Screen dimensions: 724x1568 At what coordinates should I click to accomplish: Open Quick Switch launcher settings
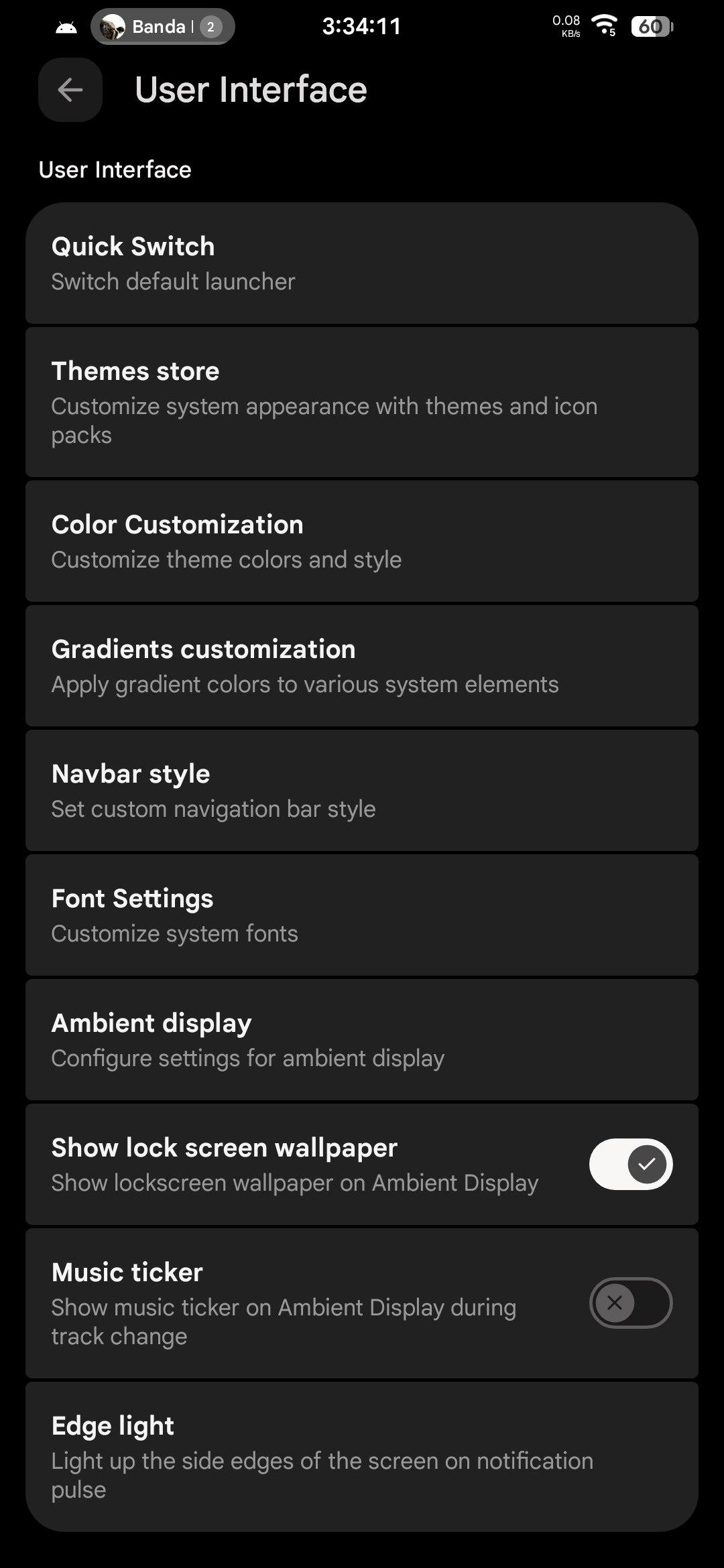[362, 263]
